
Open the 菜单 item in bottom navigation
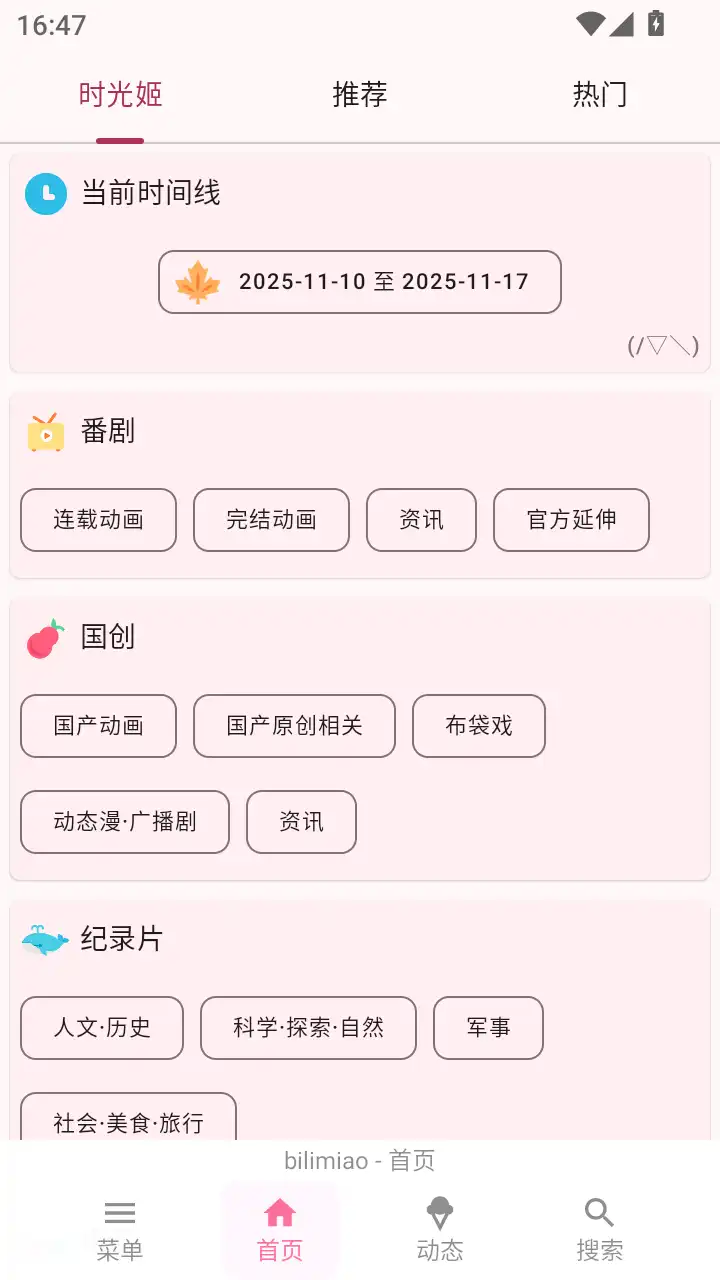[120, 1227]
